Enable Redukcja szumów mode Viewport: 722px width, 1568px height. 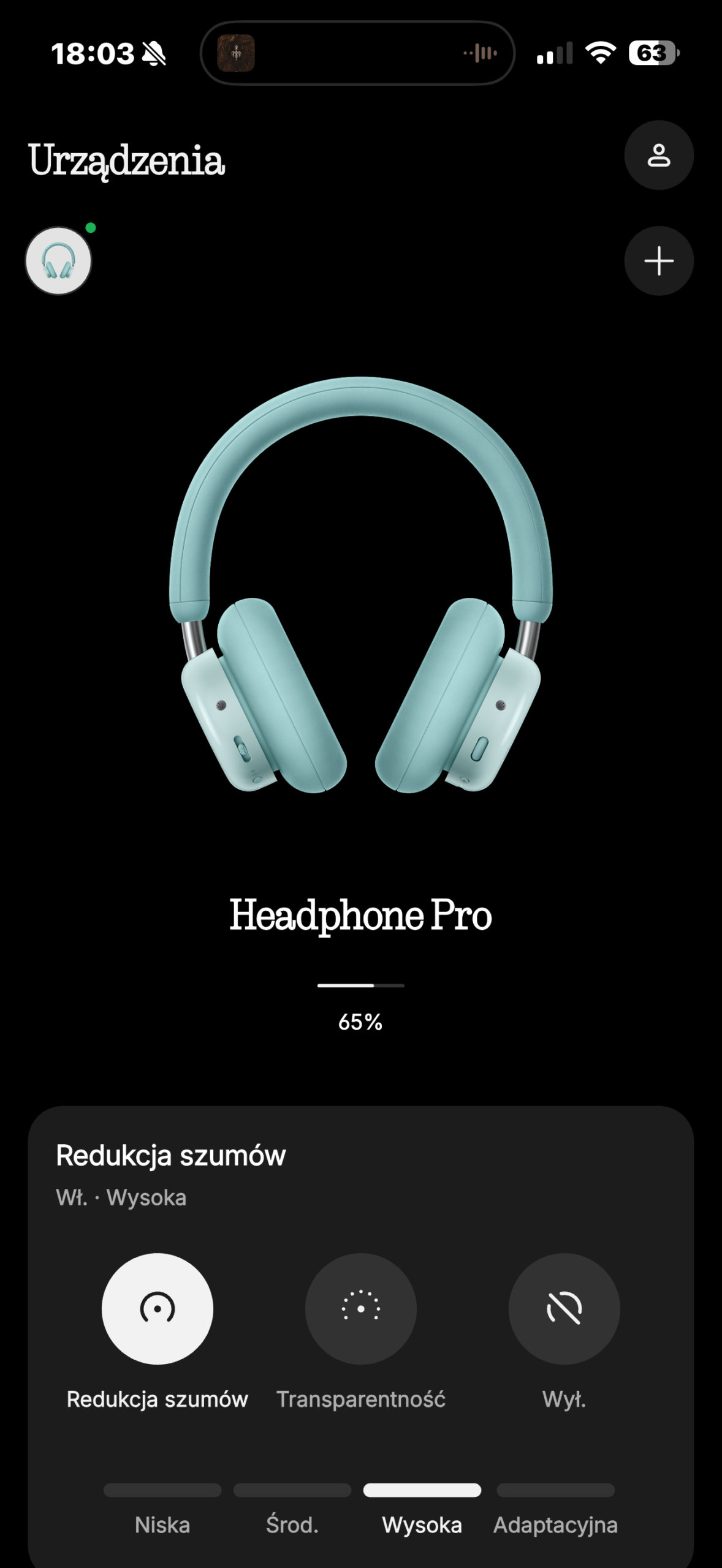pyautogui.click(x=158, y=1309)
